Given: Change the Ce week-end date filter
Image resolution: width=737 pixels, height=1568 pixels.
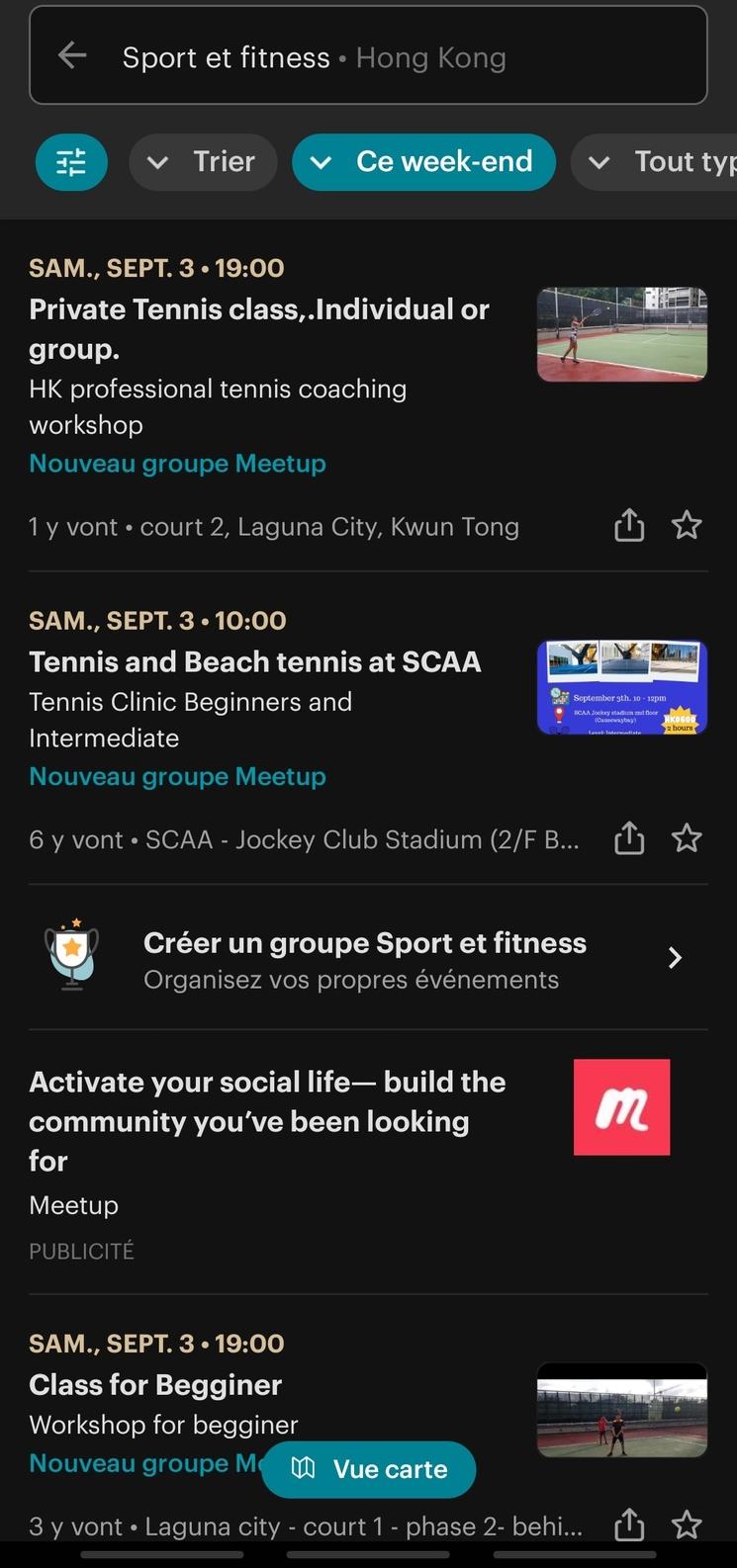Looking at the screenshot, I should 423,162.
